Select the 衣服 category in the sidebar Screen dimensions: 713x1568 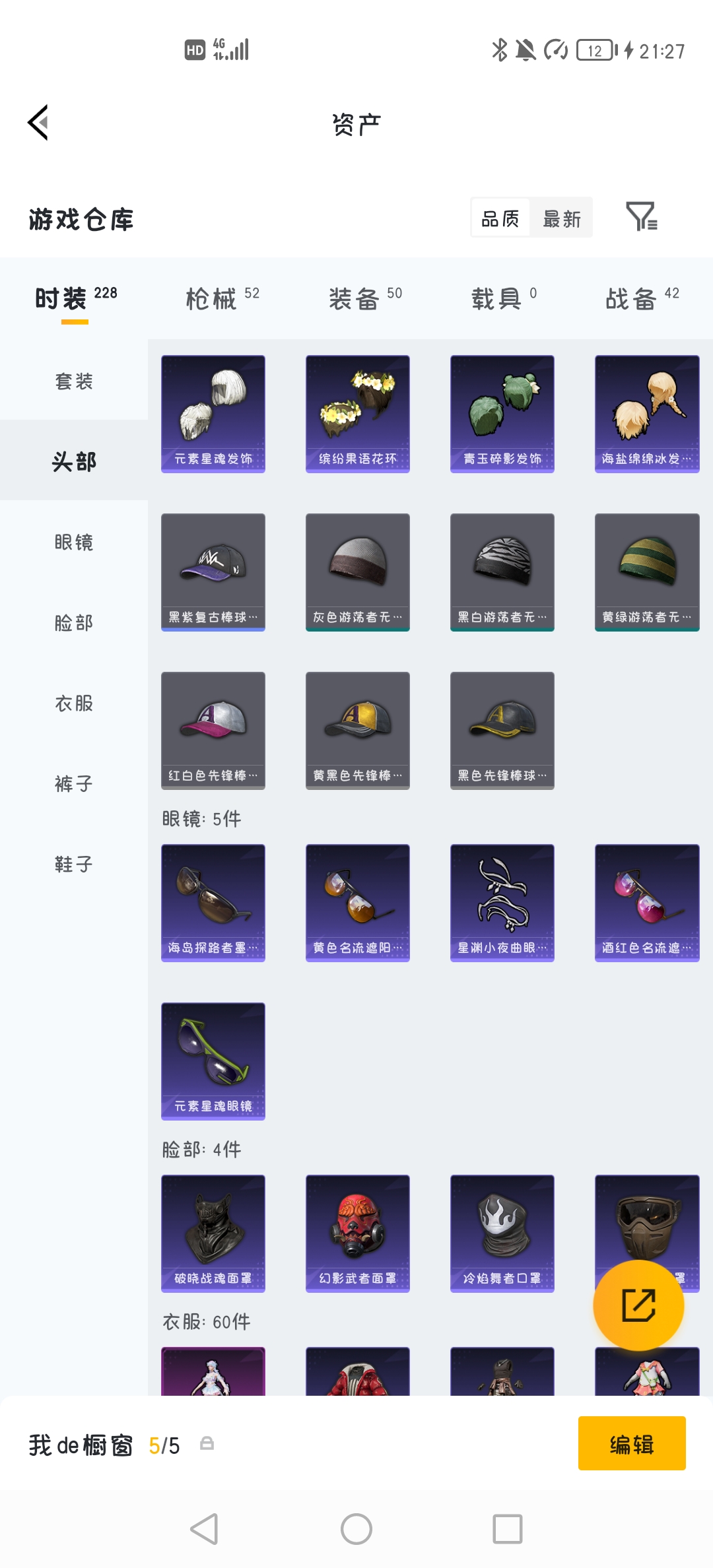point(74,703)
